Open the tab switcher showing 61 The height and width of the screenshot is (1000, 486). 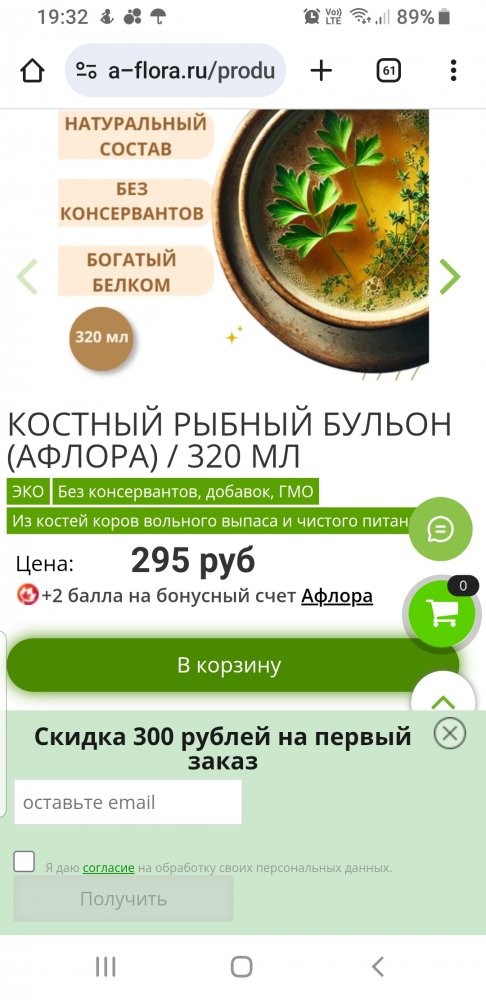point(388,71)
